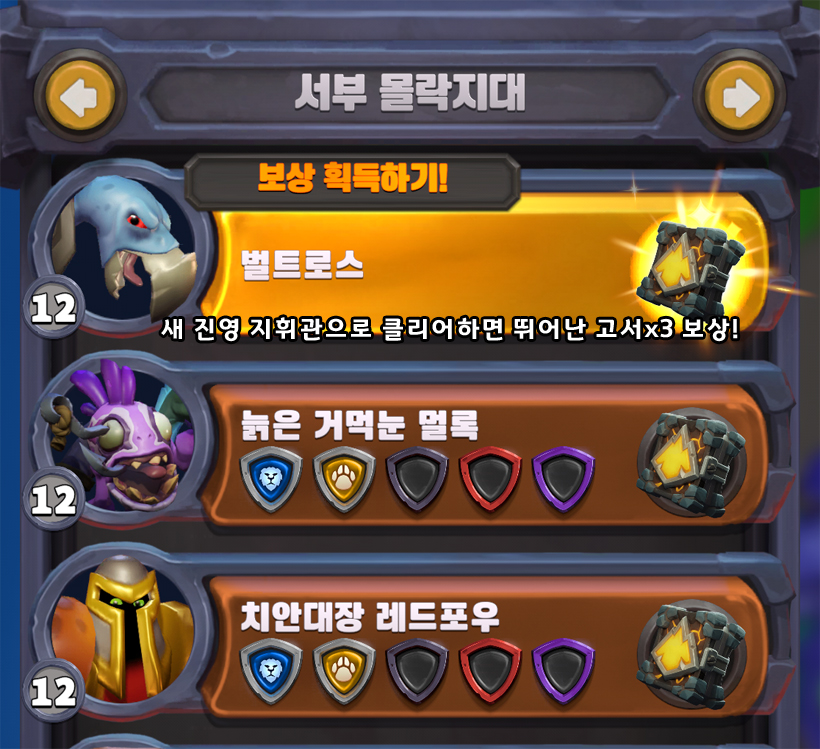Go to the next zone with right arrow
Screen dimensions: 820x749
point(739,96)
